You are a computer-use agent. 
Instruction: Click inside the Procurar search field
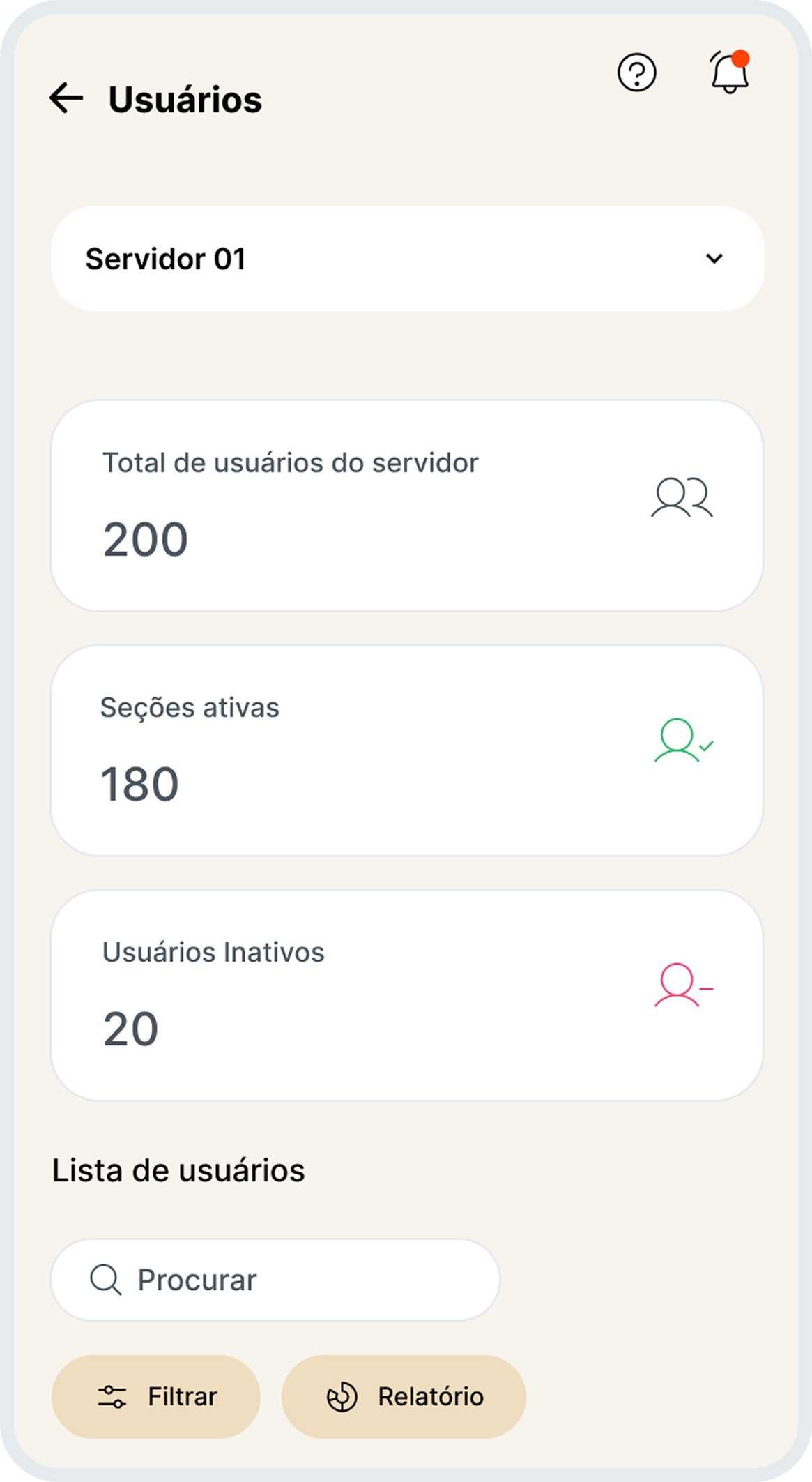(279, 1278)
